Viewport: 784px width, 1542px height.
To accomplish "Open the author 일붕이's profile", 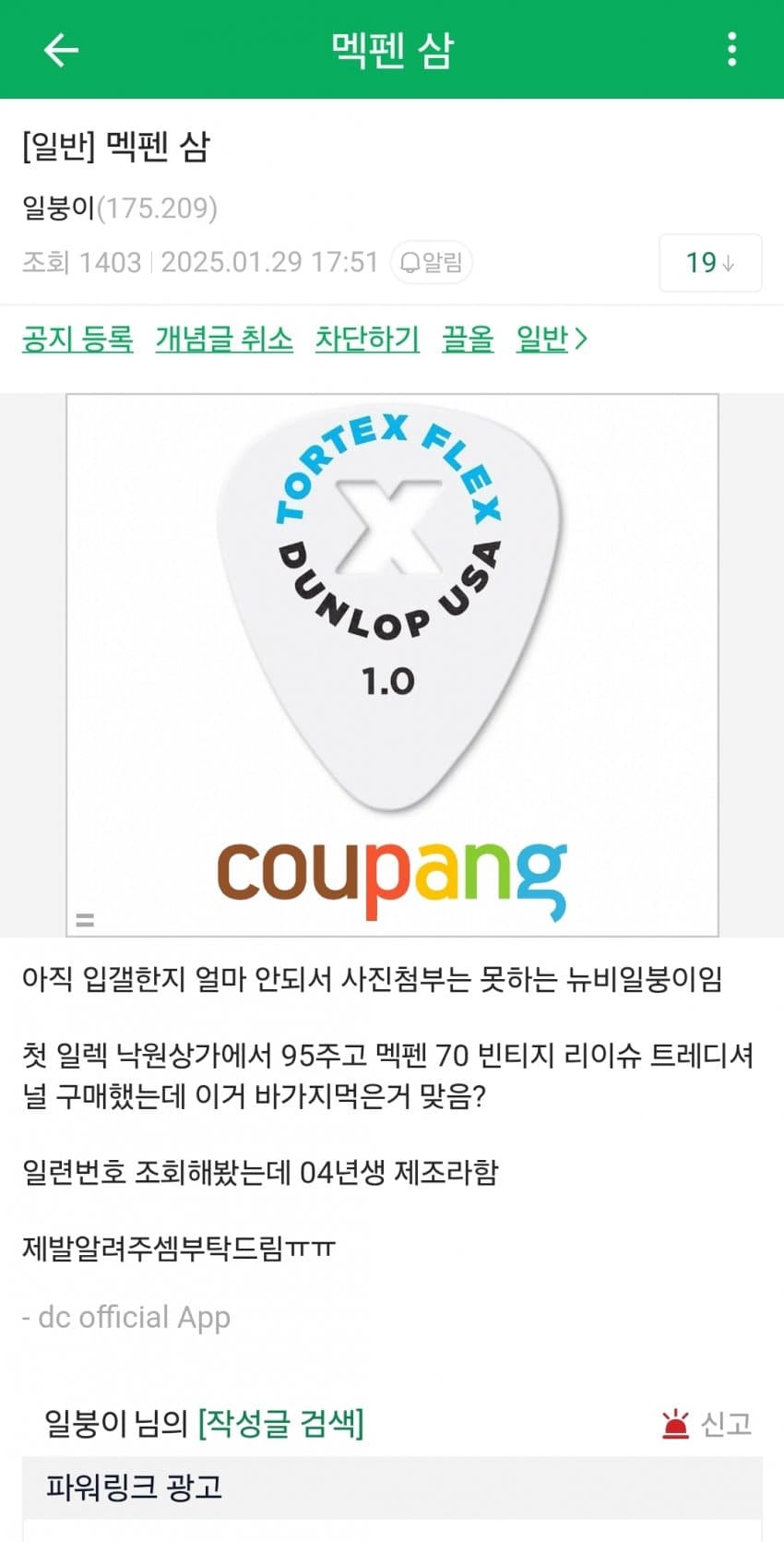I will (x=59, y=209).
